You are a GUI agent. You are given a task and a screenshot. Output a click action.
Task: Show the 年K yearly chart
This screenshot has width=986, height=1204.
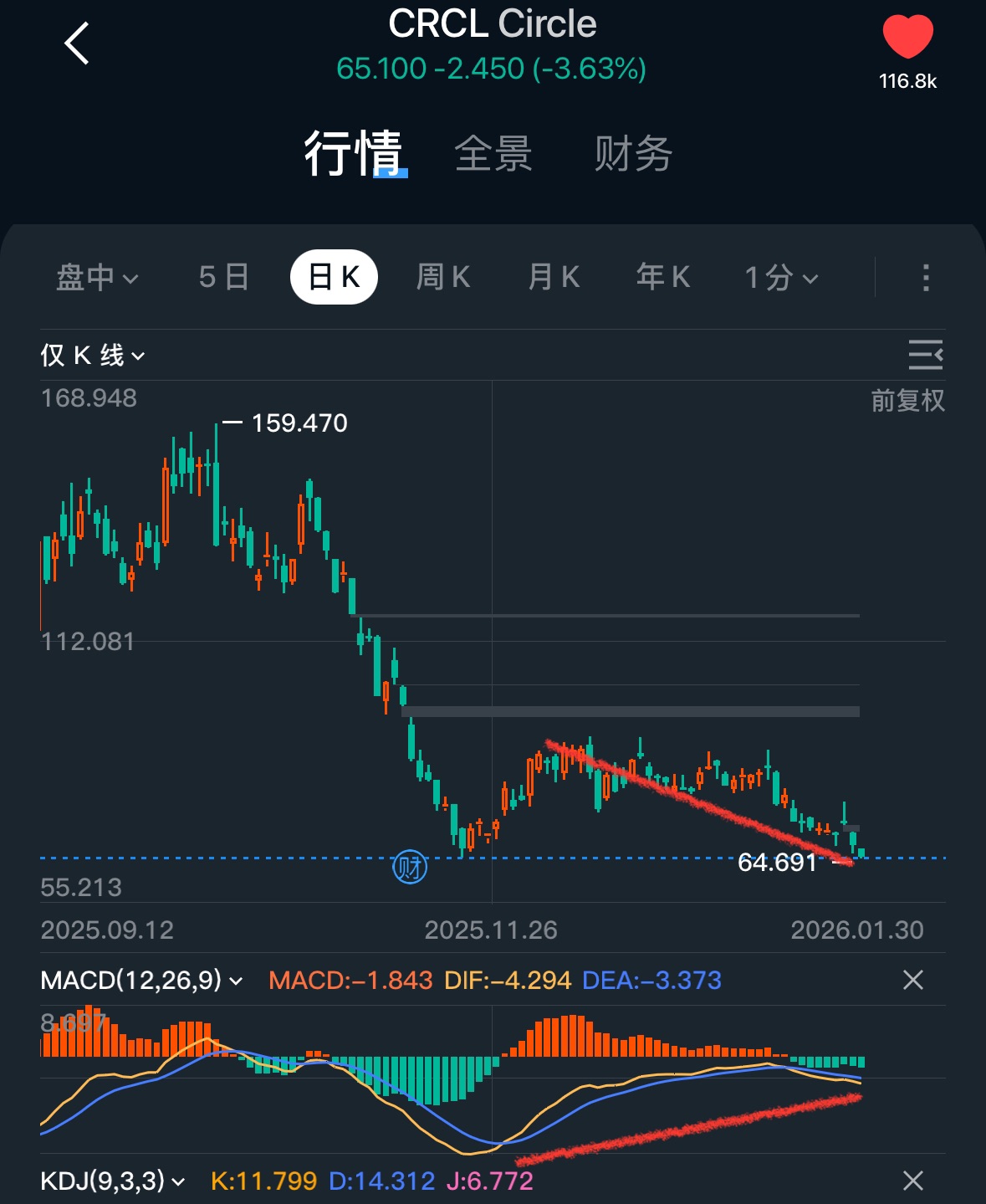pos(663,277)
